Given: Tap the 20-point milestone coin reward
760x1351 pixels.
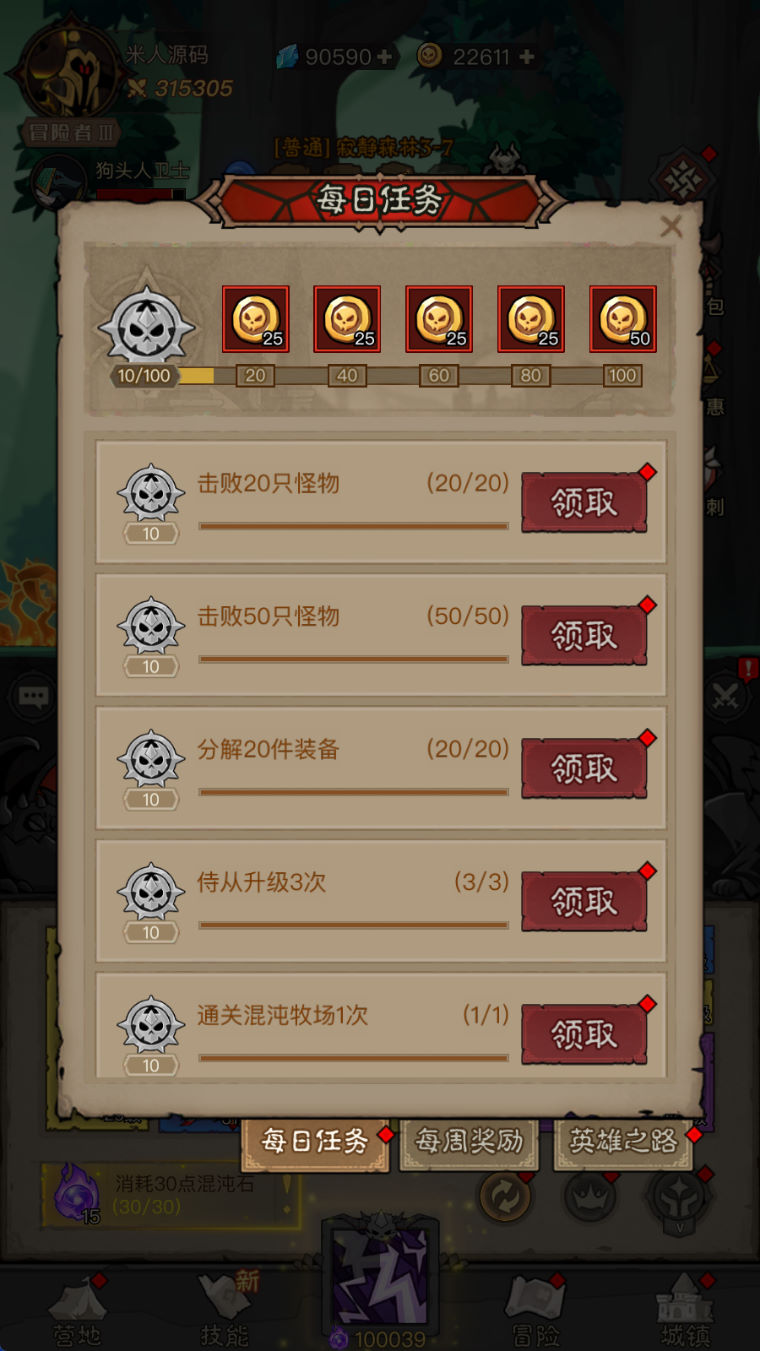Looking at the screenshot, I should tap(255, 320).
